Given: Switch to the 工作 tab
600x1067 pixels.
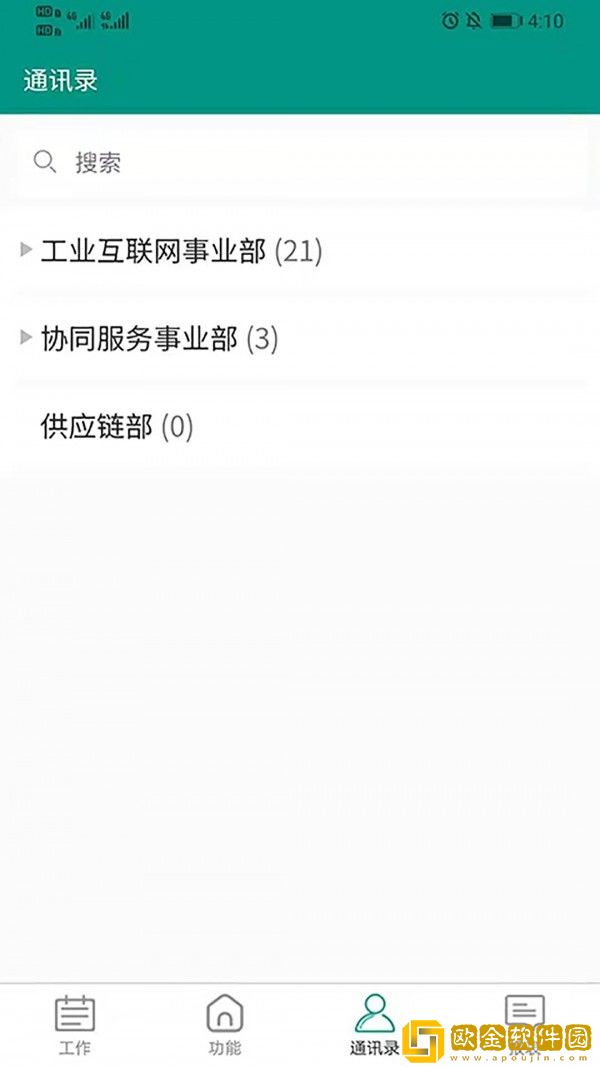Looking at the screenshot, I should point(75,1024).
